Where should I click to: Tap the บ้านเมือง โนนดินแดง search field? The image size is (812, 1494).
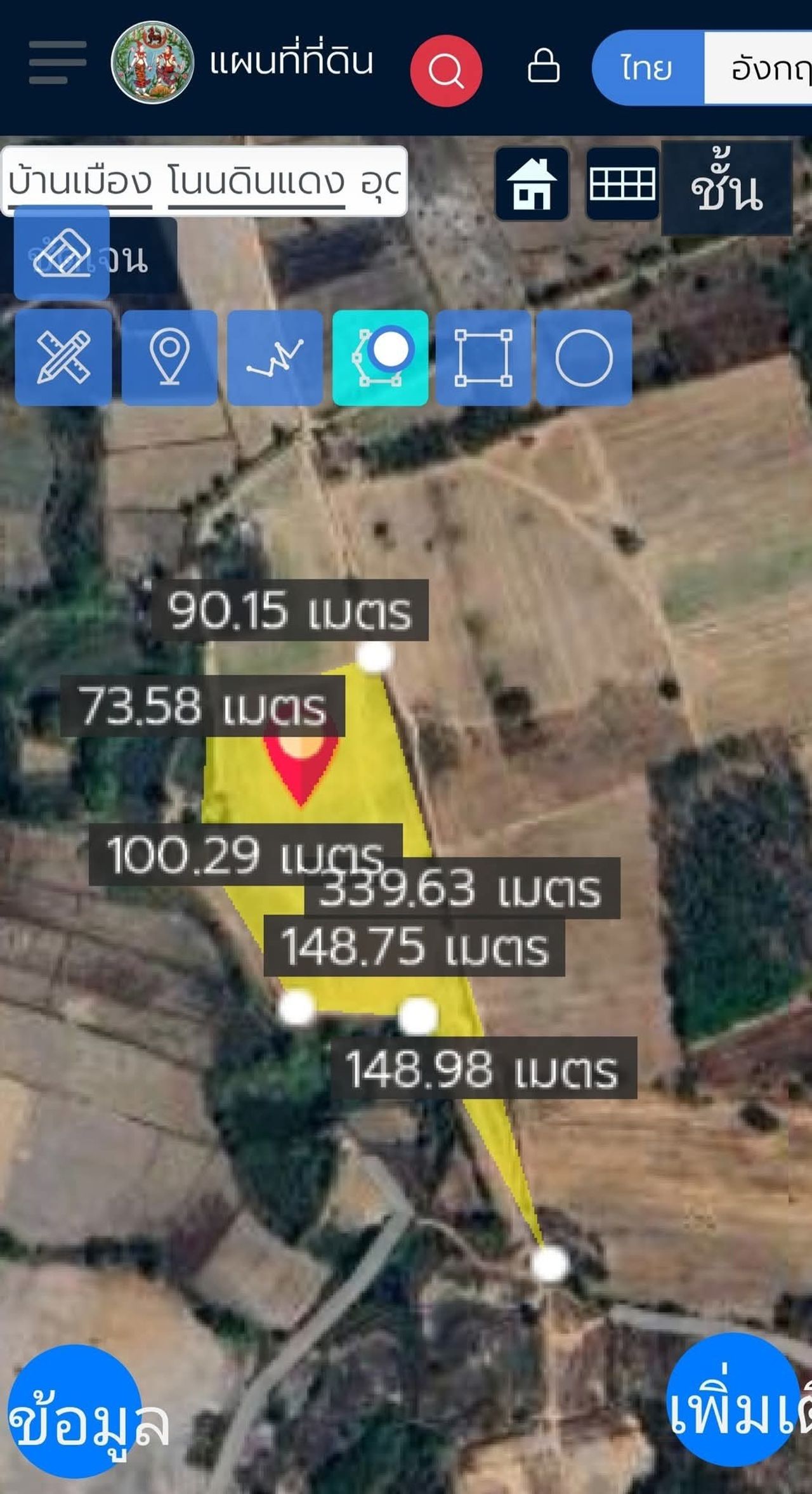pyautogui.click(x=204, y=181)
